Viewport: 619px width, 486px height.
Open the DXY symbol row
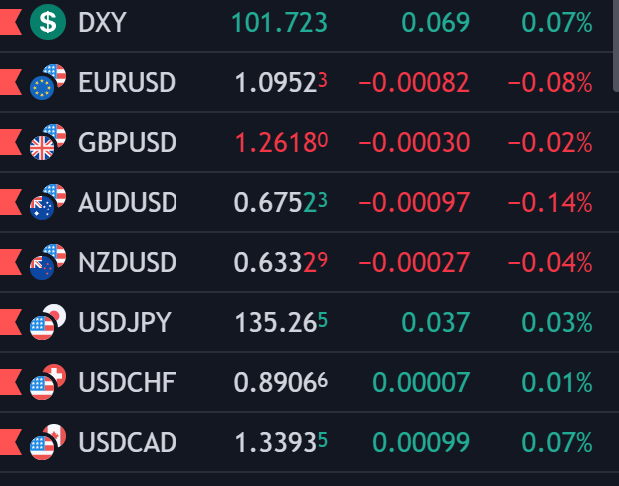pos(102,21)
